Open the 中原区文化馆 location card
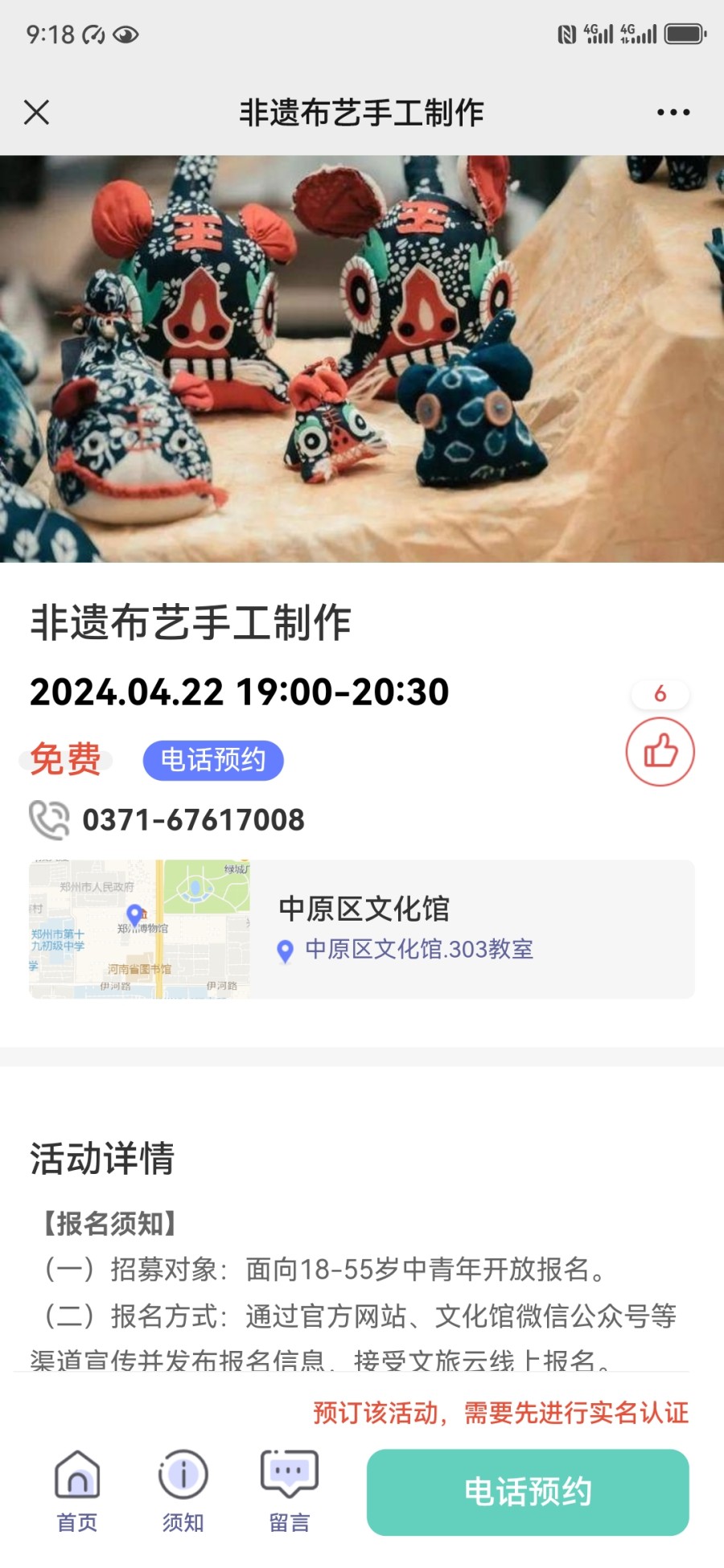 [x=362, y=930]
